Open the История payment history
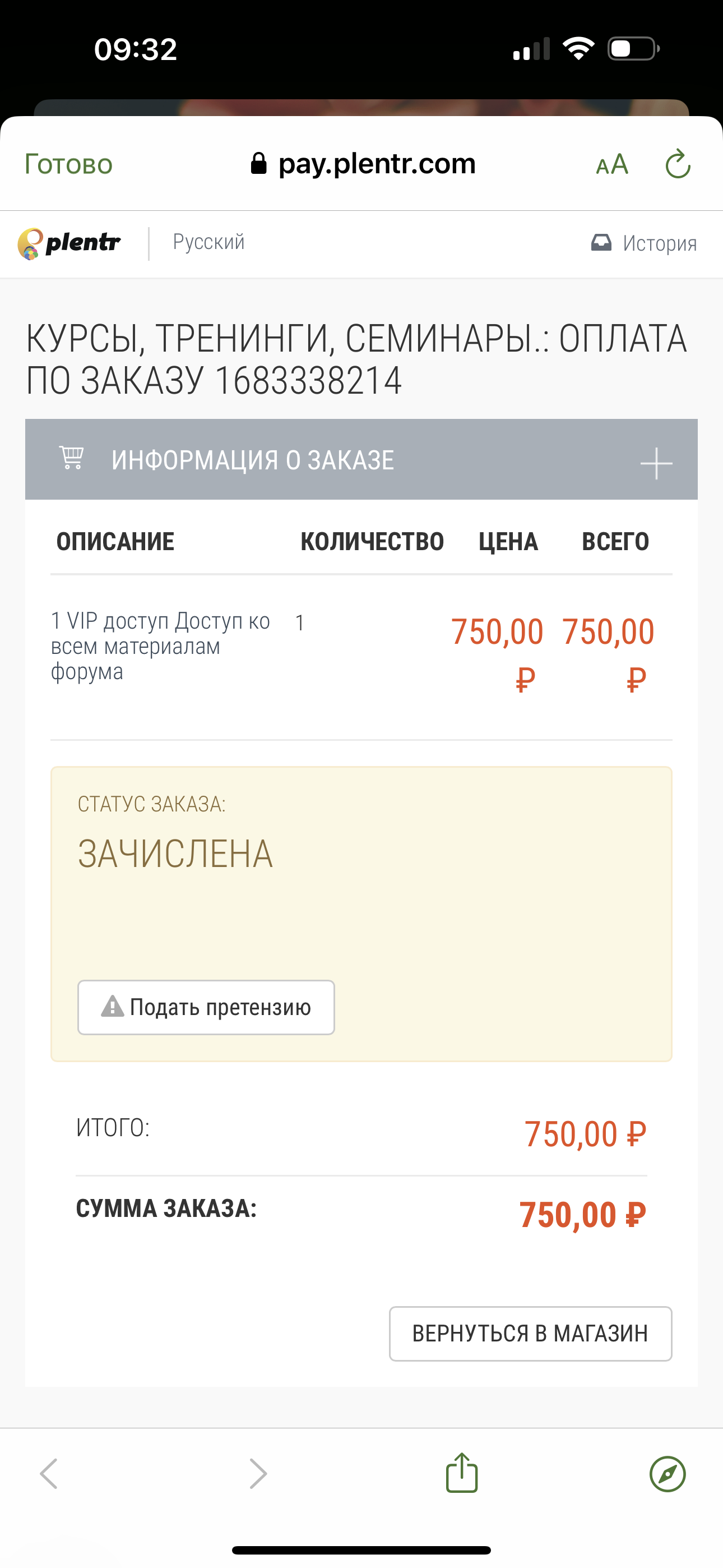This screenshot has width=723, height=1568. pos(644,243)
